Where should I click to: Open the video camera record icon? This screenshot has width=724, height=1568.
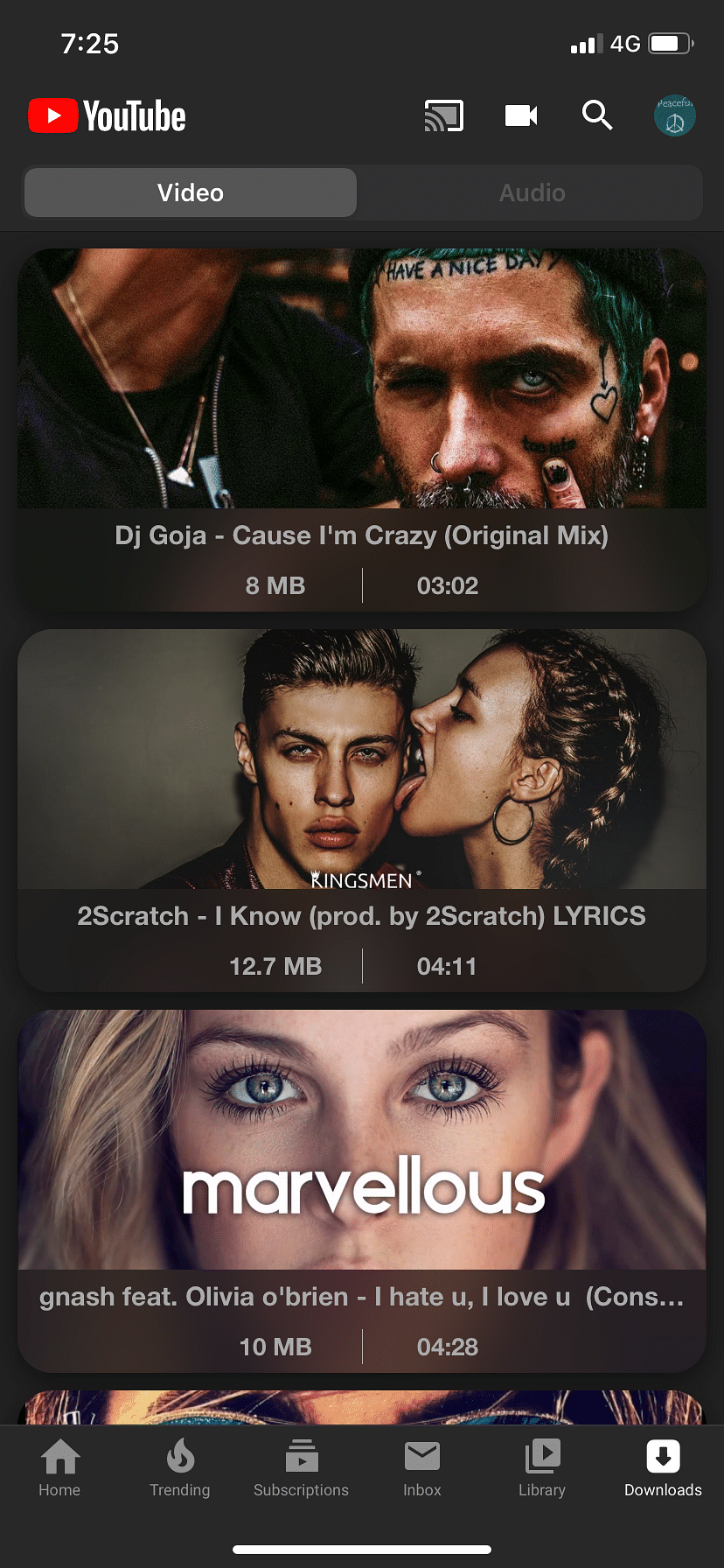(x=521, y=115)
